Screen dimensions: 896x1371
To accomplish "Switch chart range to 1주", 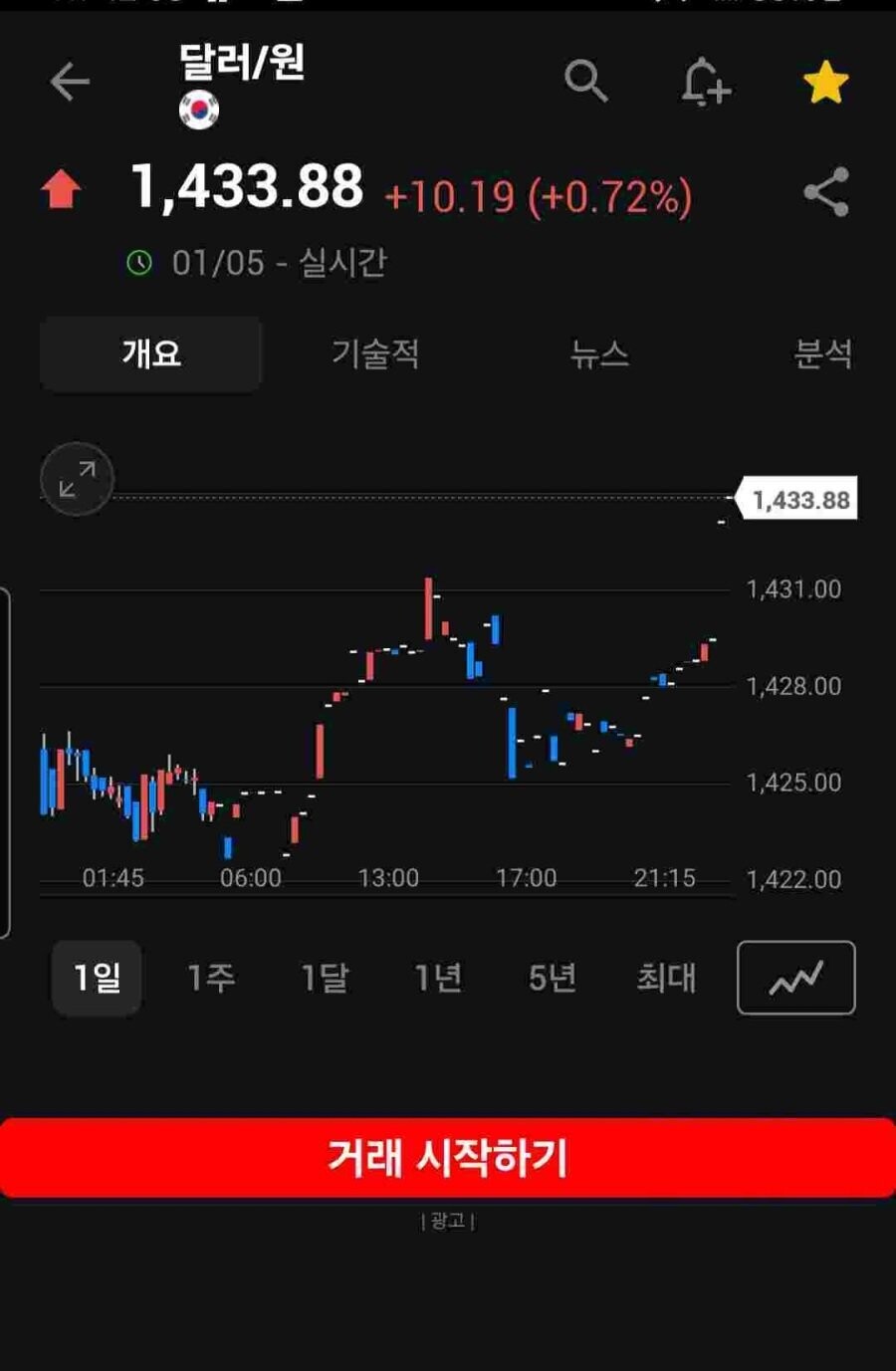I will tap(211, 978).
